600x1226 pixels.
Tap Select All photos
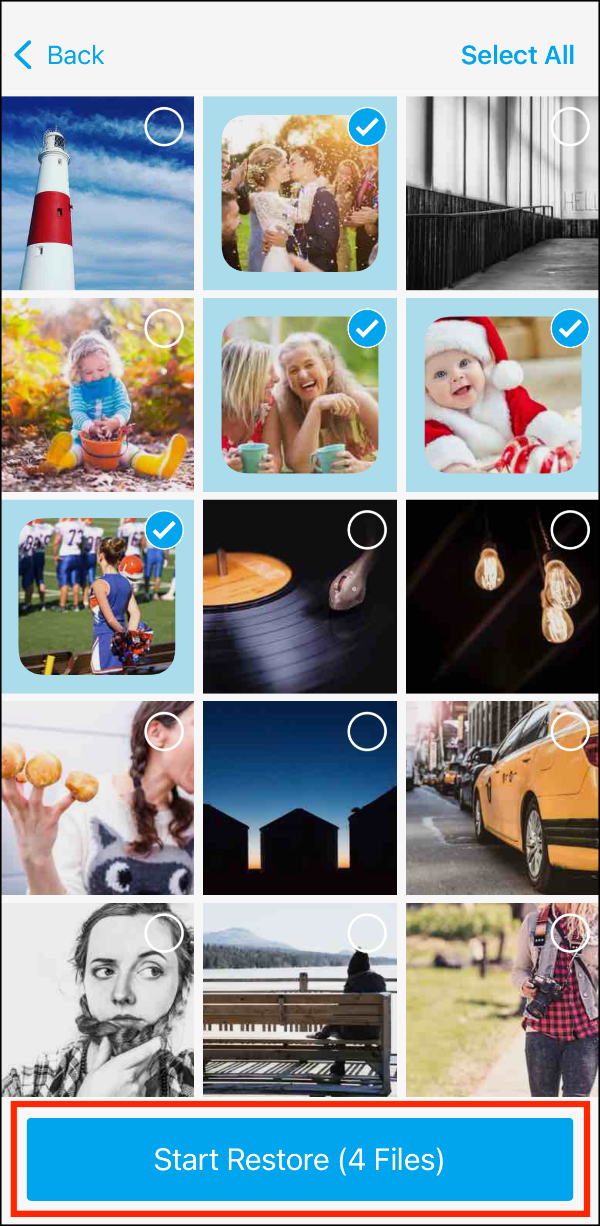coord(517,55)
